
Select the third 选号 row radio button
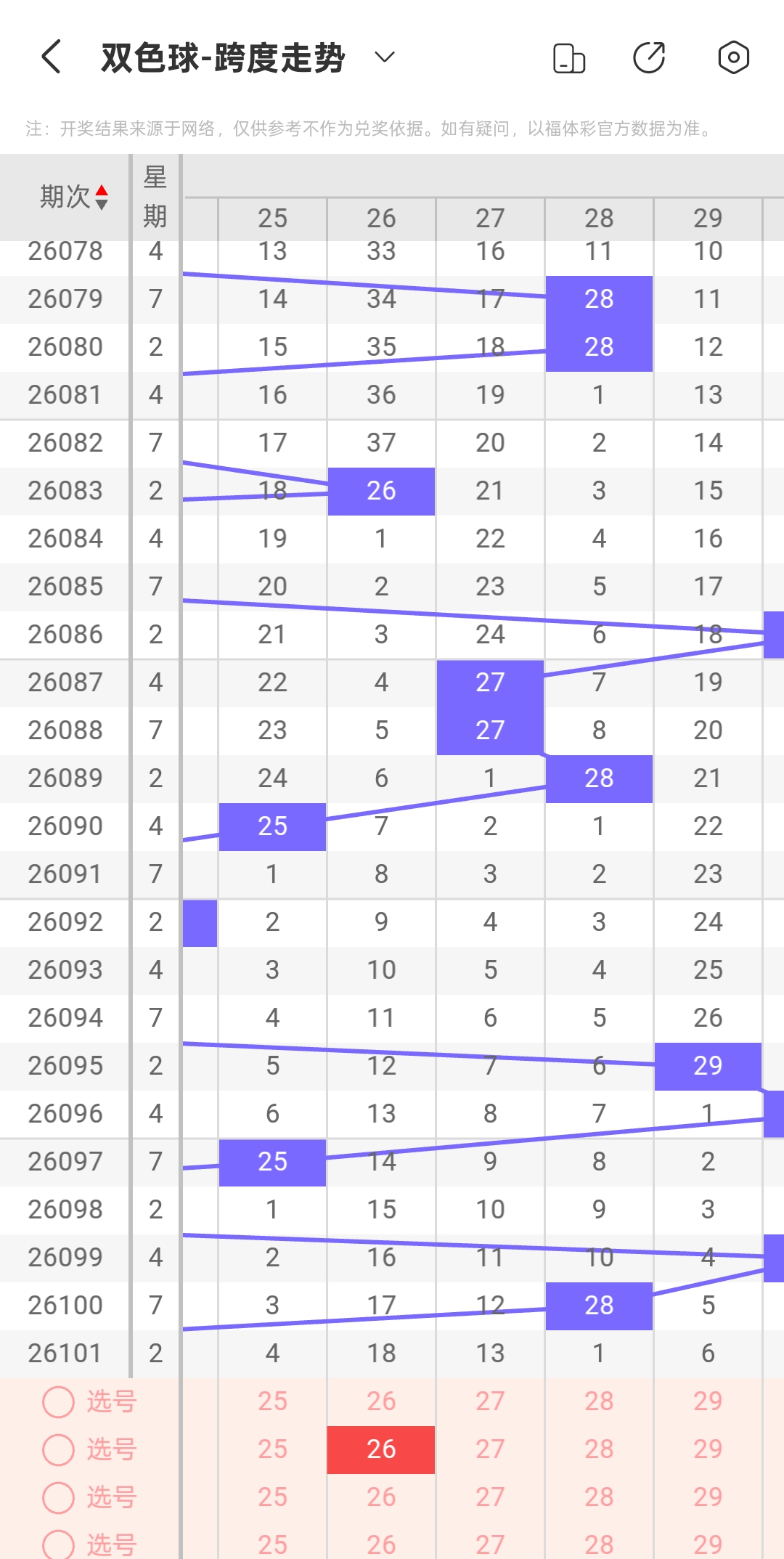[x=58, y=1497]
